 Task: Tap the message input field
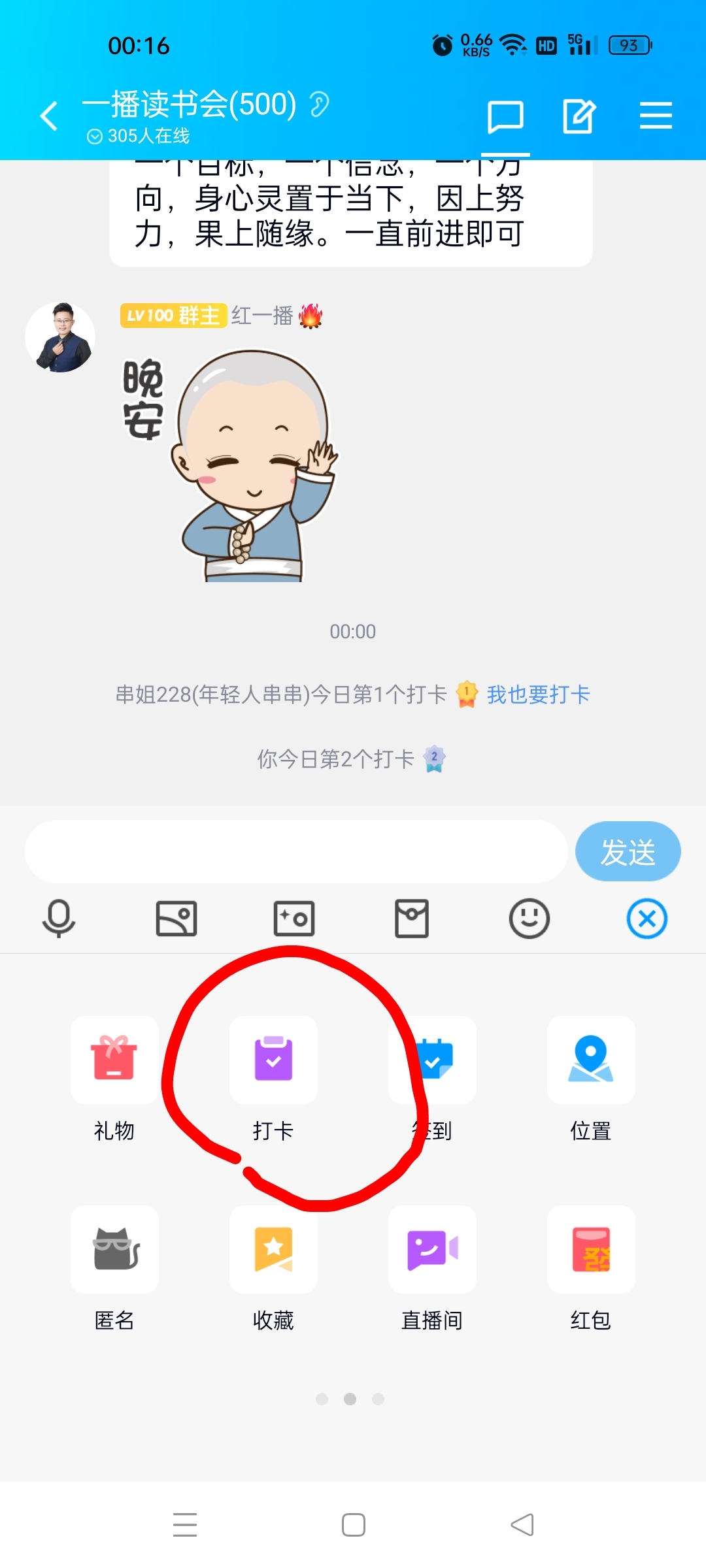point(294,851)
